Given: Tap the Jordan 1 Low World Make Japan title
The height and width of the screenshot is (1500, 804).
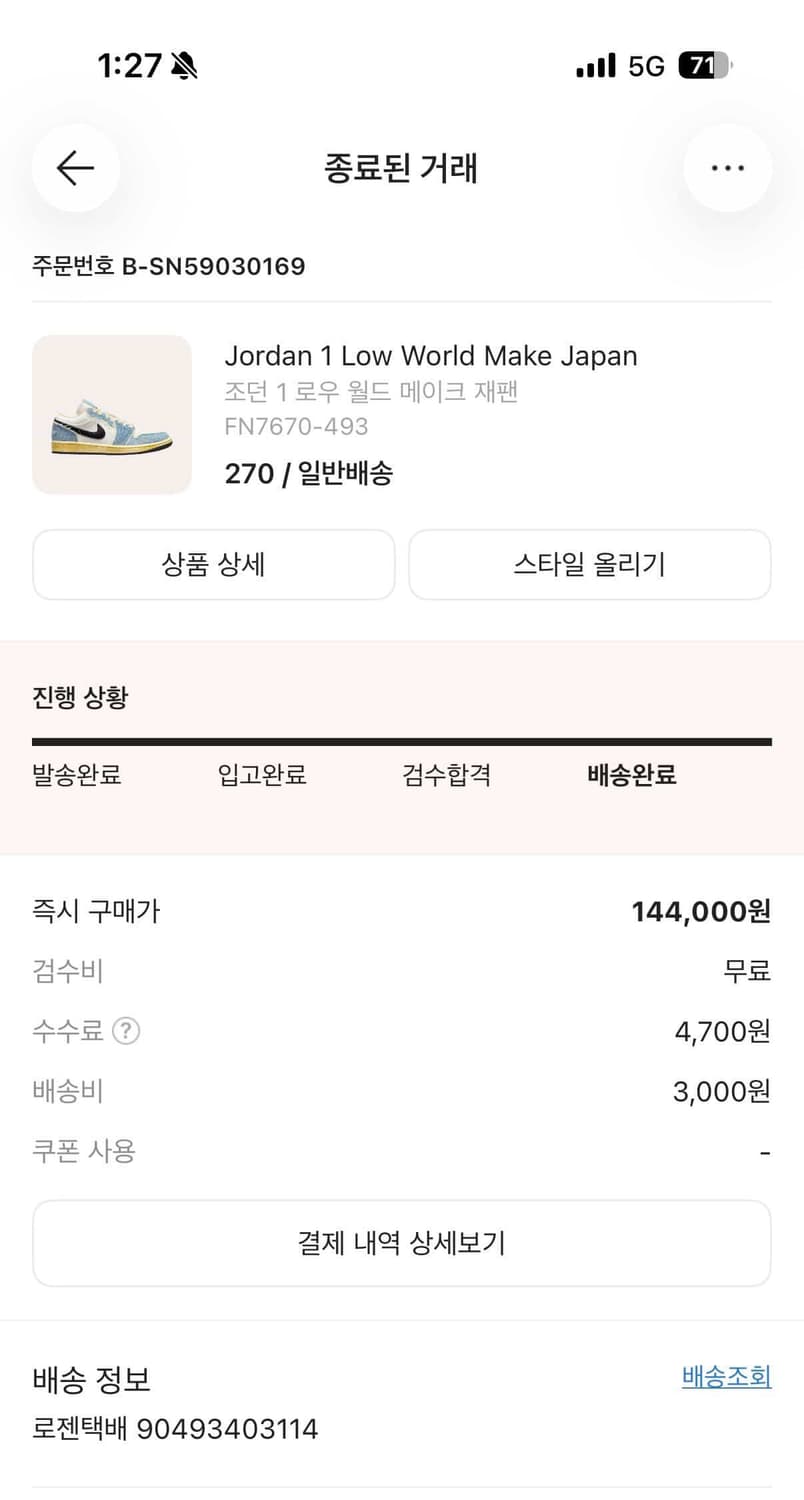Looking at the screenshot, I should coord(431,356).
